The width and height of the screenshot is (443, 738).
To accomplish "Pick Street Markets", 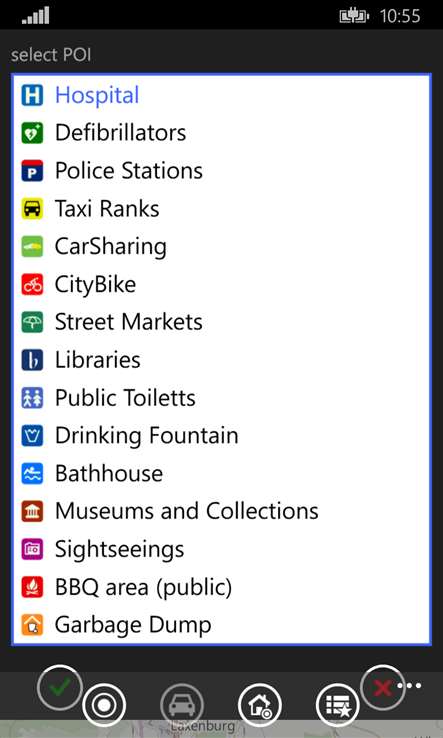I will point(221,322).
